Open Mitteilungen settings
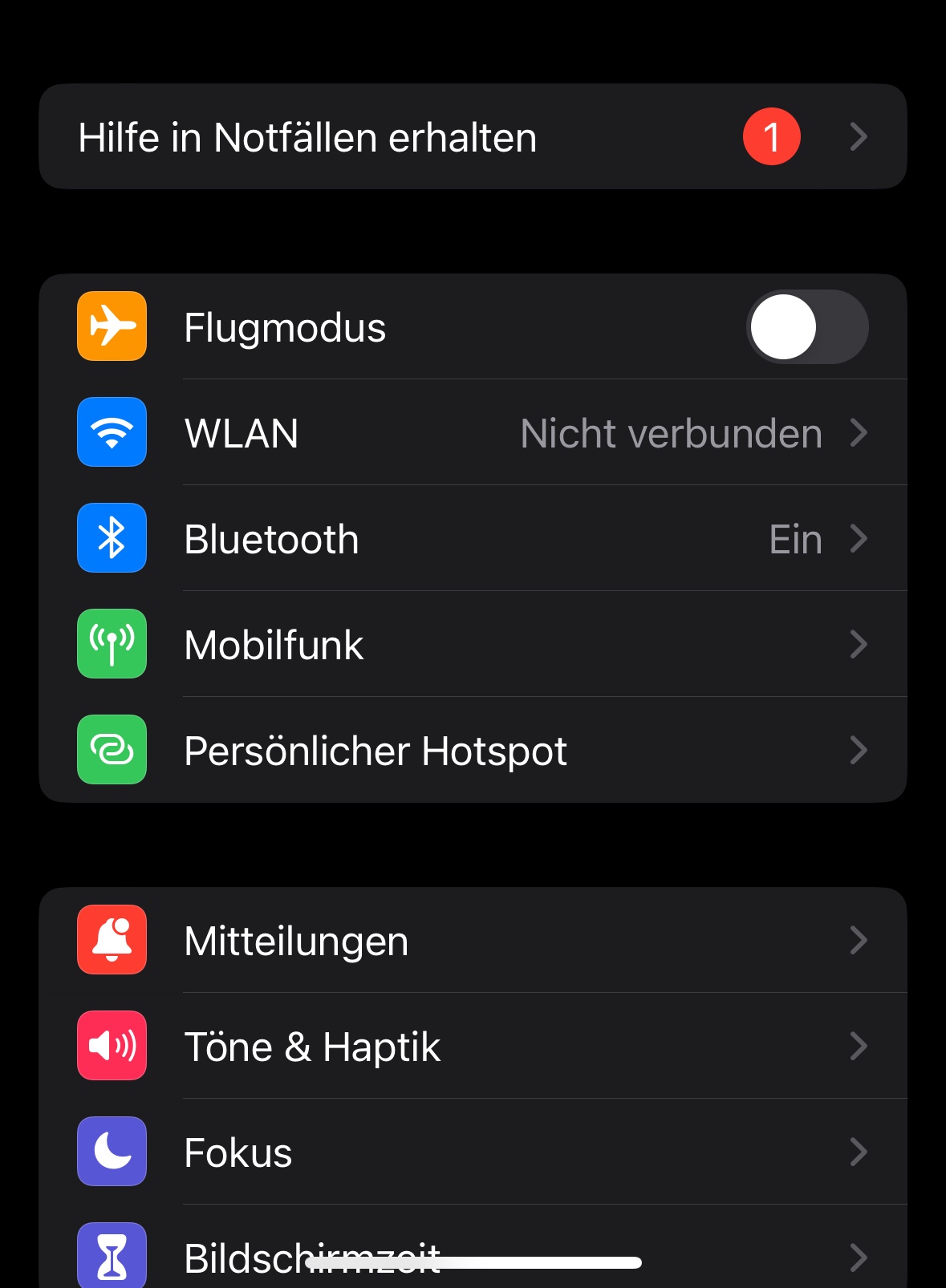The height and width of the screenshot is (1288, 946). [x=472, y=941]
